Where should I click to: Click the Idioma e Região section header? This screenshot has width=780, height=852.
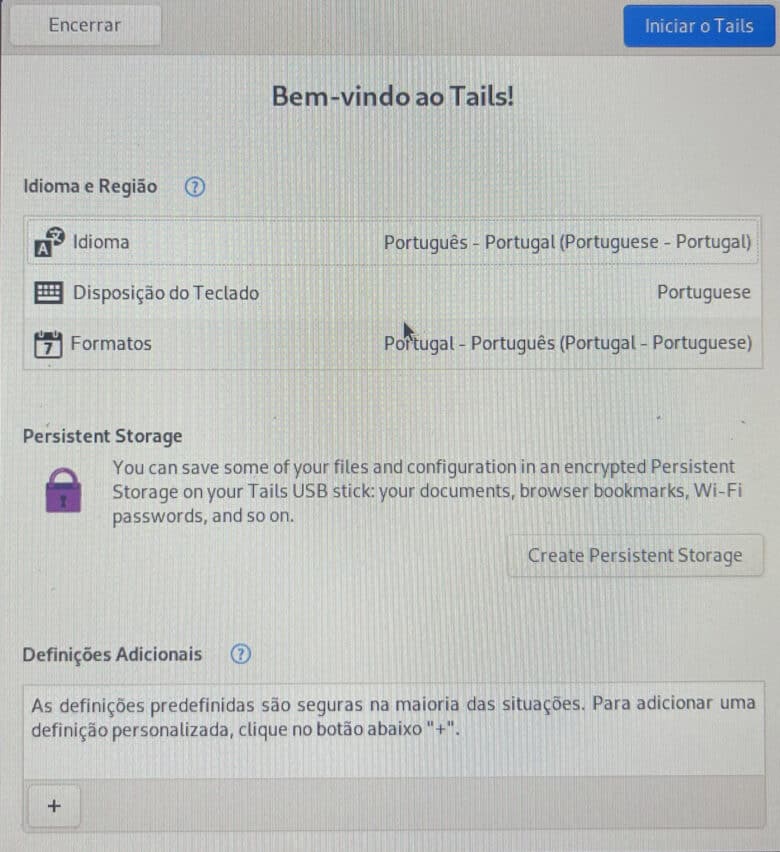pyautogui.click(x=89, y=186)
